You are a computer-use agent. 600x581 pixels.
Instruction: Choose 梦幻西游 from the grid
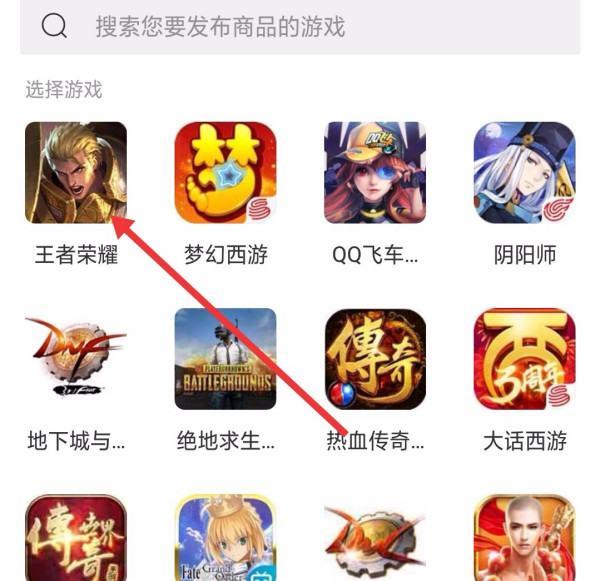pyautogui.click(x=225, y=173)
